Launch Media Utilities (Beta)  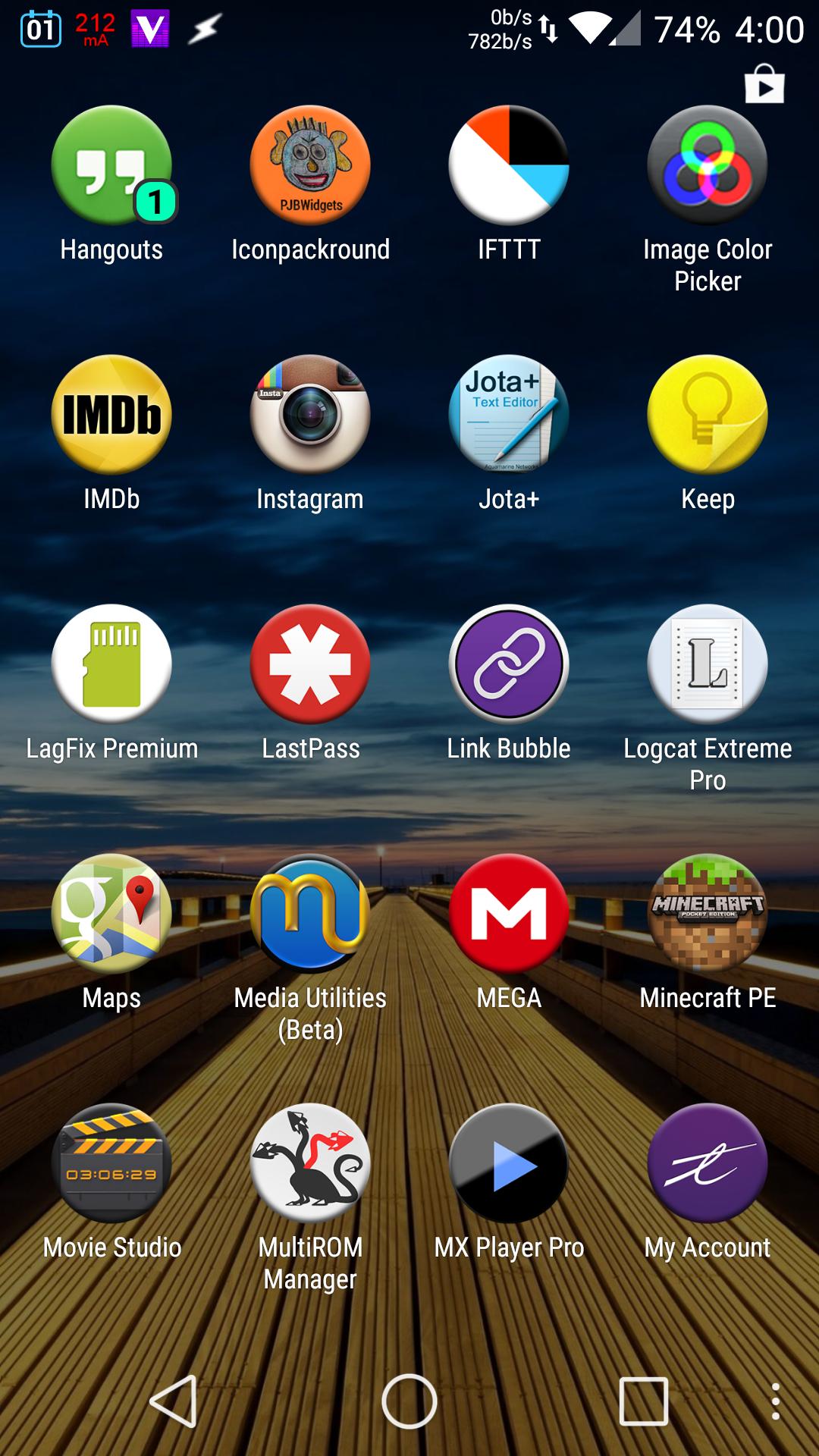pyautogui.click(x=310, y=914)
